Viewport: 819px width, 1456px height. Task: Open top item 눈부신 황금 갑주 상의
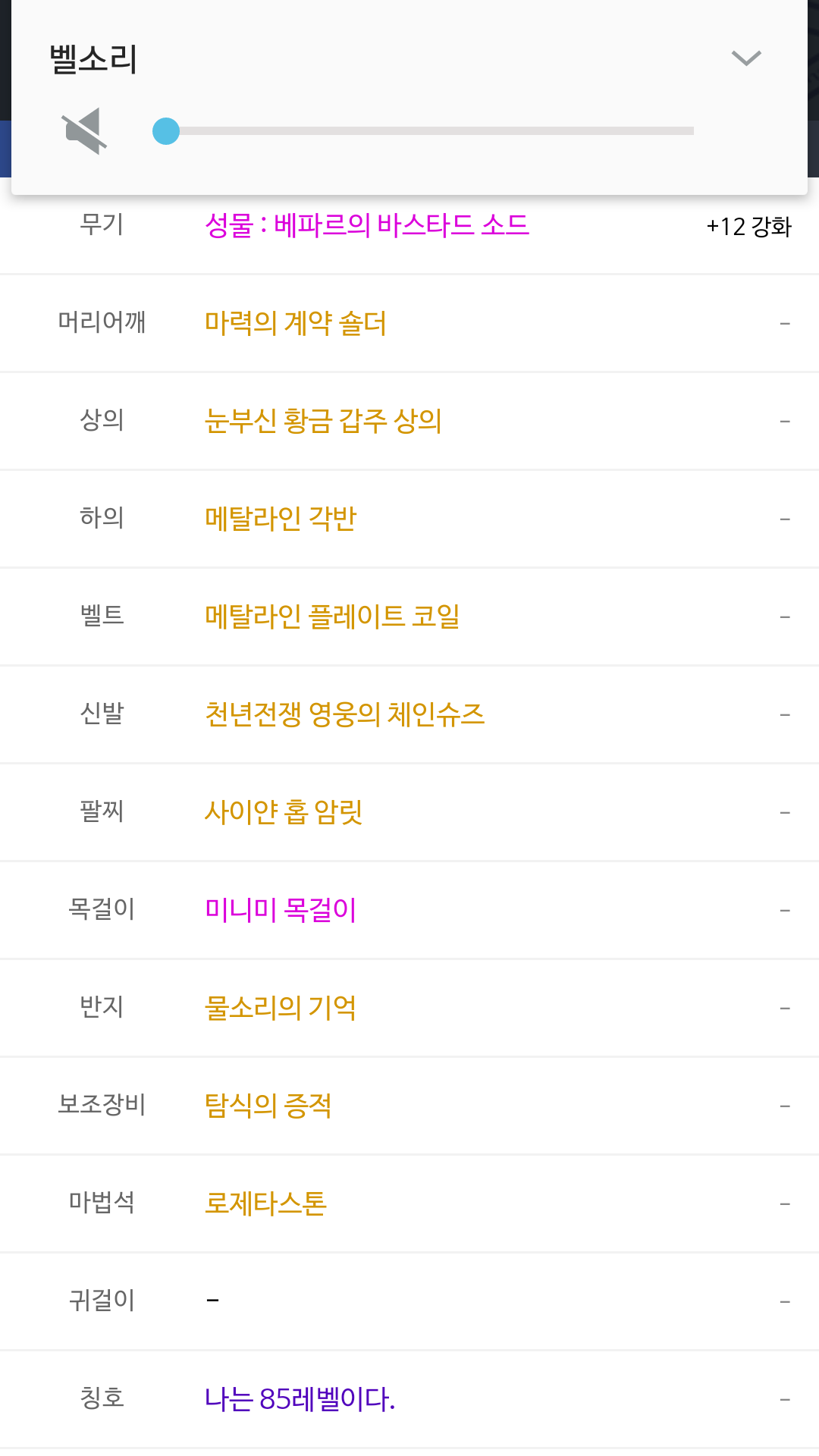coord(323,421)
